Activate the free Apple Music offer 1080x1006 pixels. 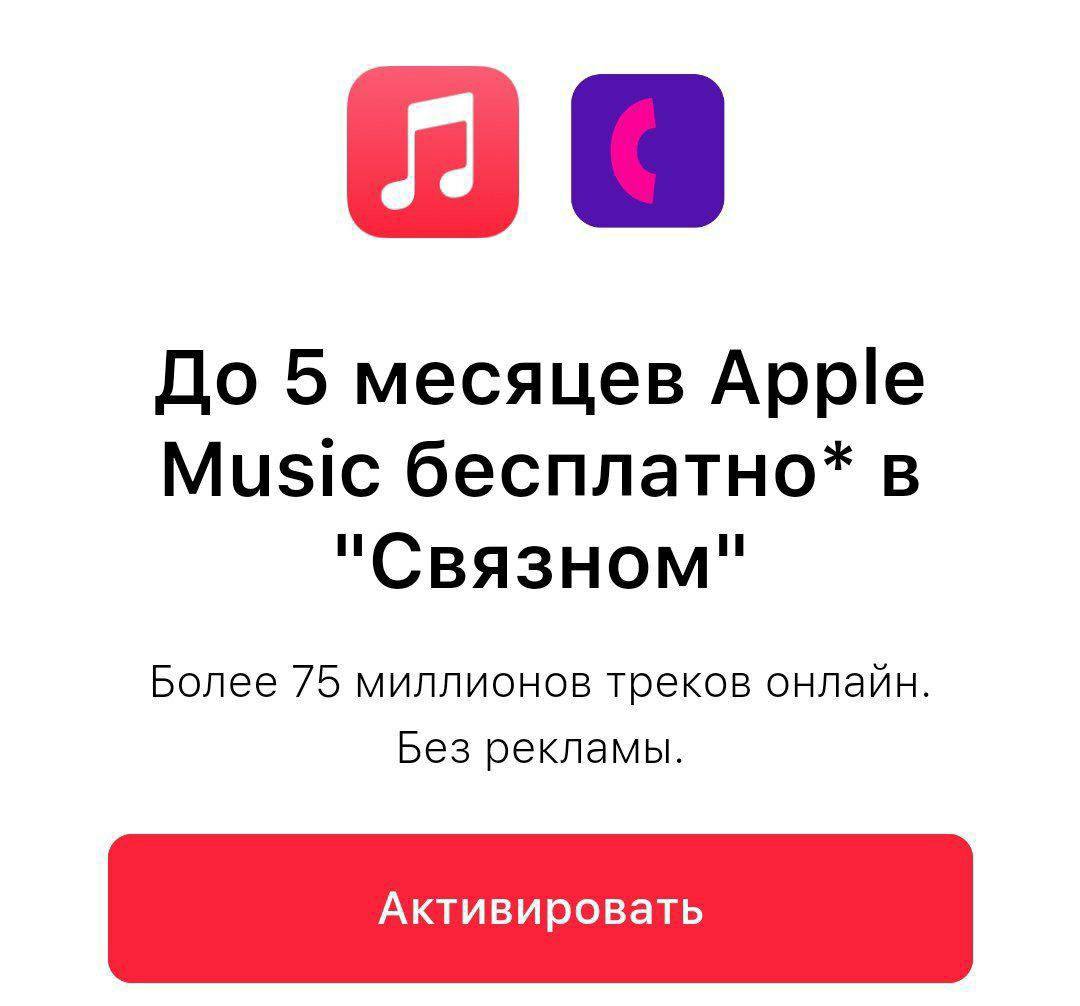coord(540,908)
